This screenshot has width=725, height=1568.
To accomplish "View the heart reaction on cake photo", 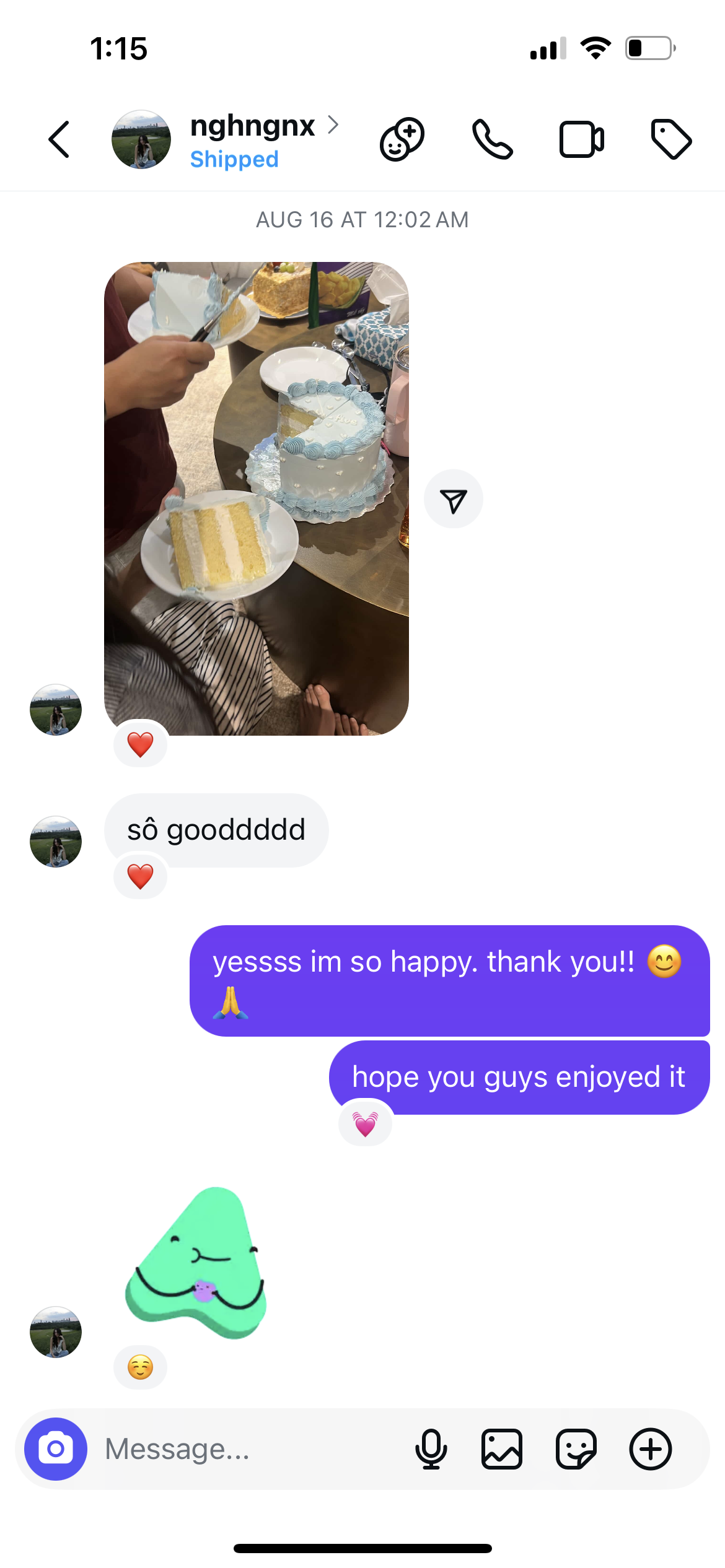I will [140, 744].
